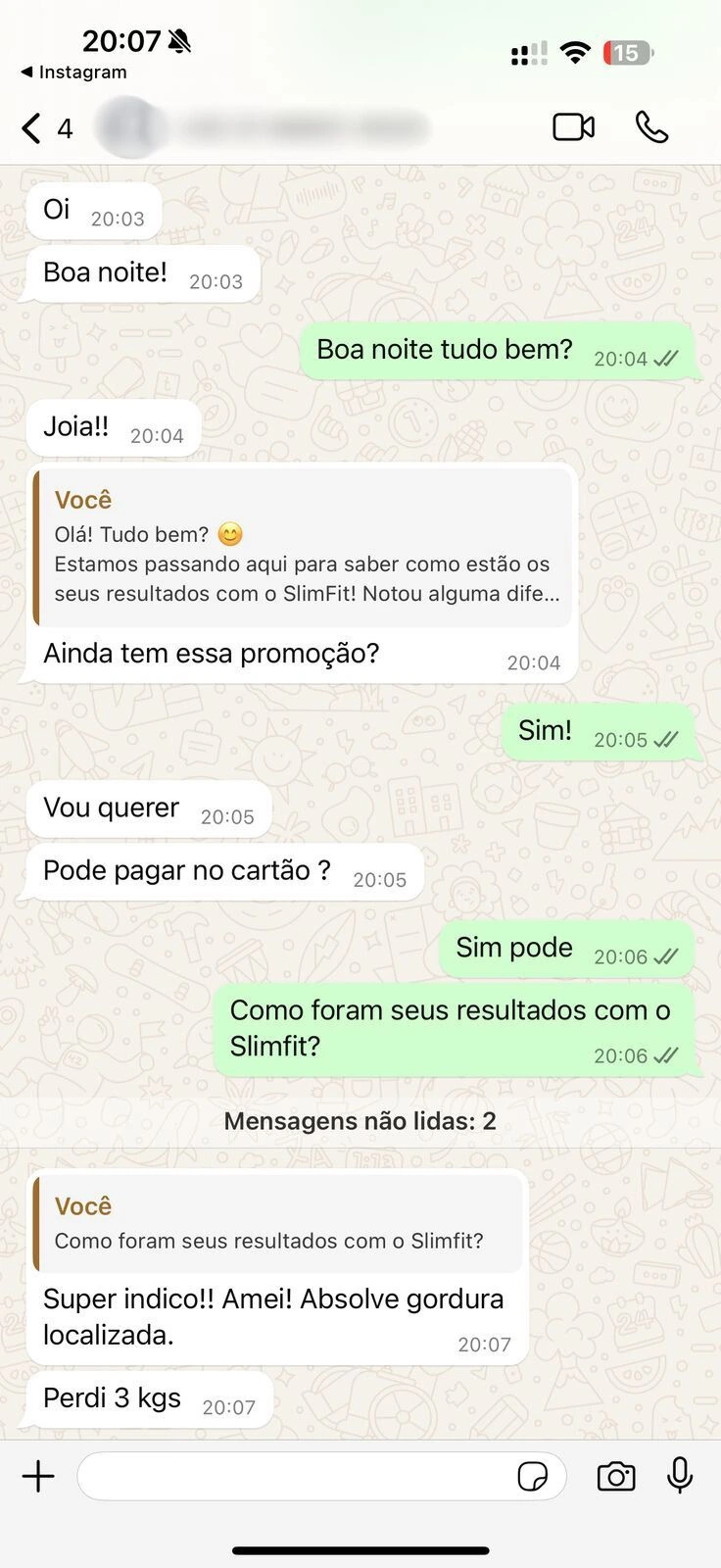
Task: Jump to quoted message about SlimFit promoção
Action: pos(304,547)
